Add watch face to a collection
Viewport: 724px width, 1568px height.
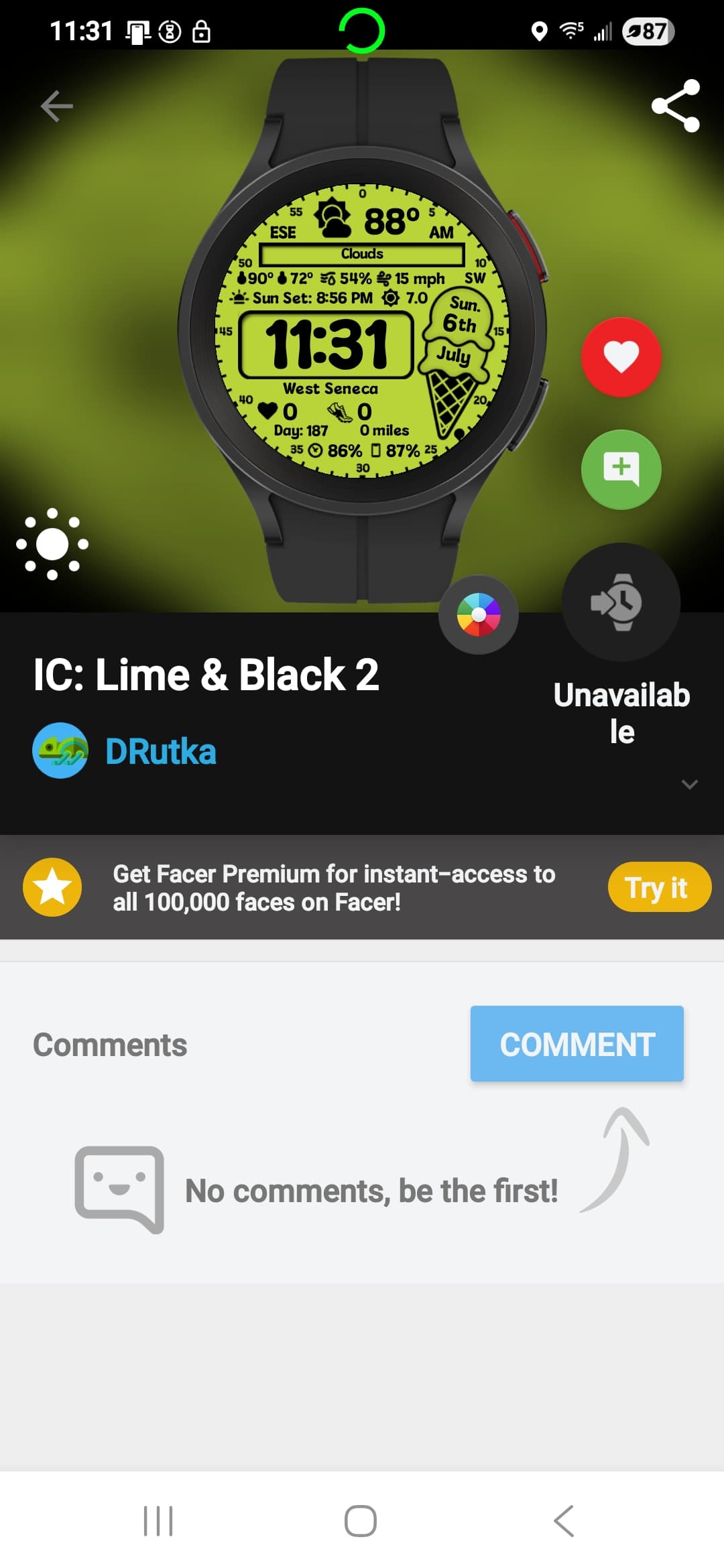tap(621, 469)
